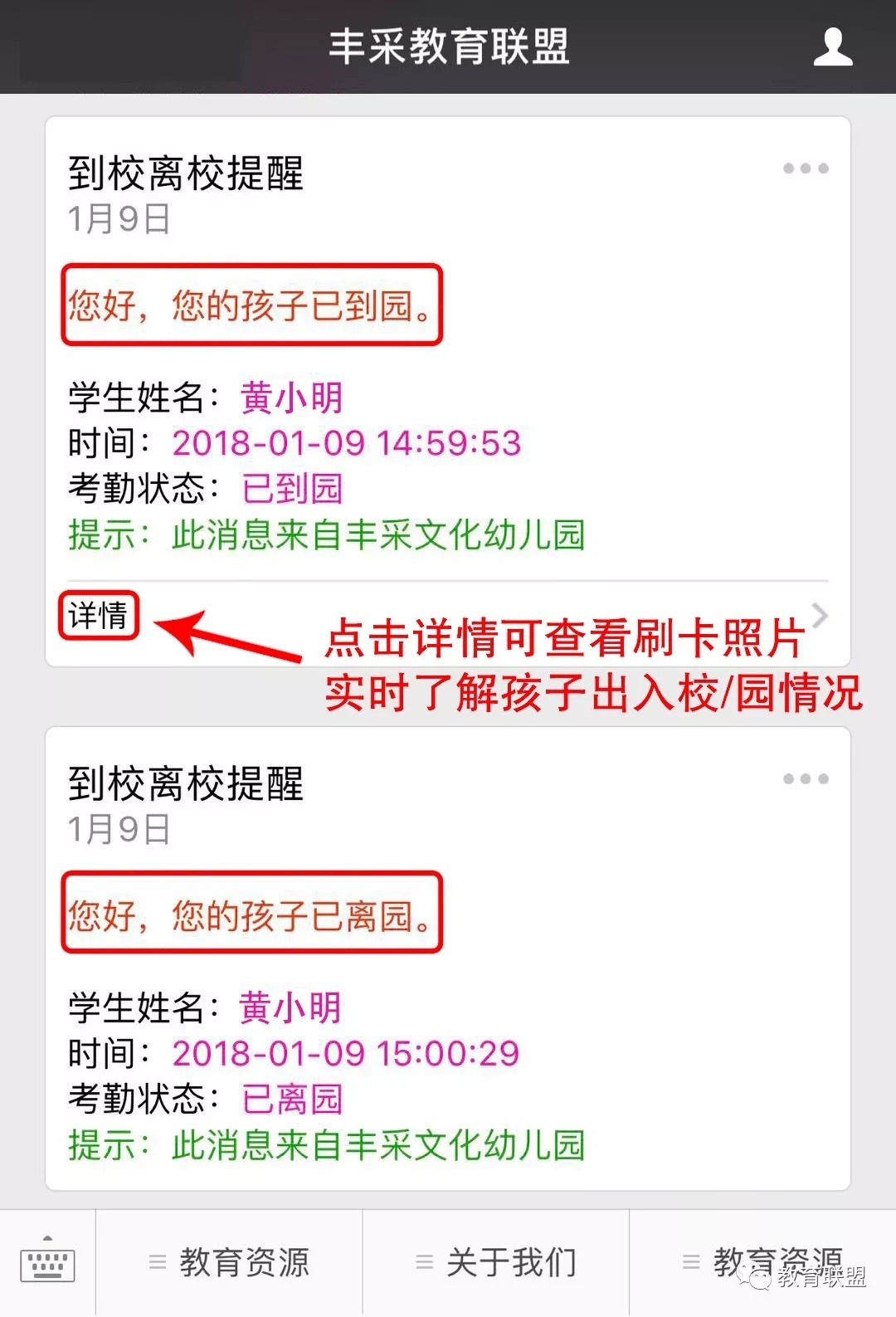Open the account profile icon
Screen dimensions: 896x1317
point(832,46)
